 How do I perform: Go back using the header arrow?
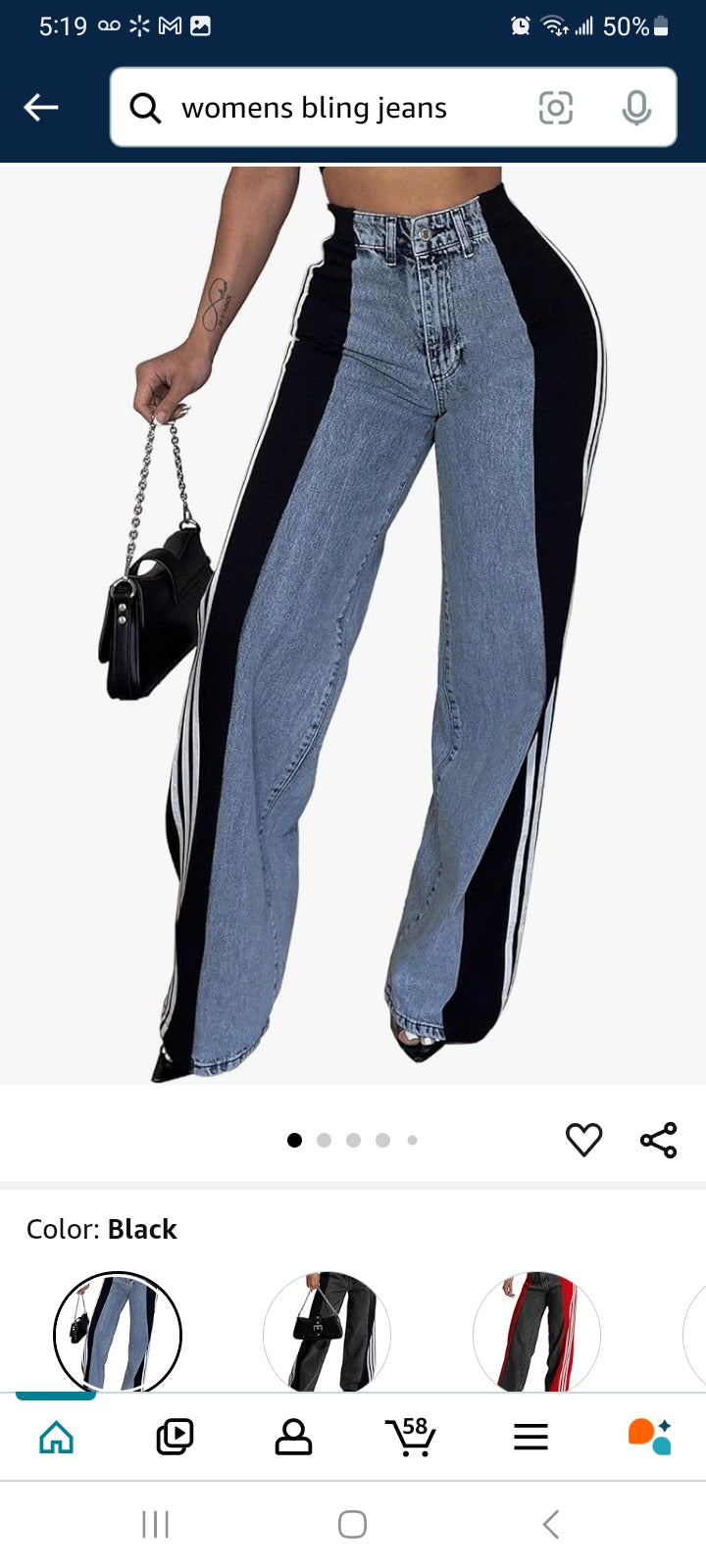click(x=41, y=107)
